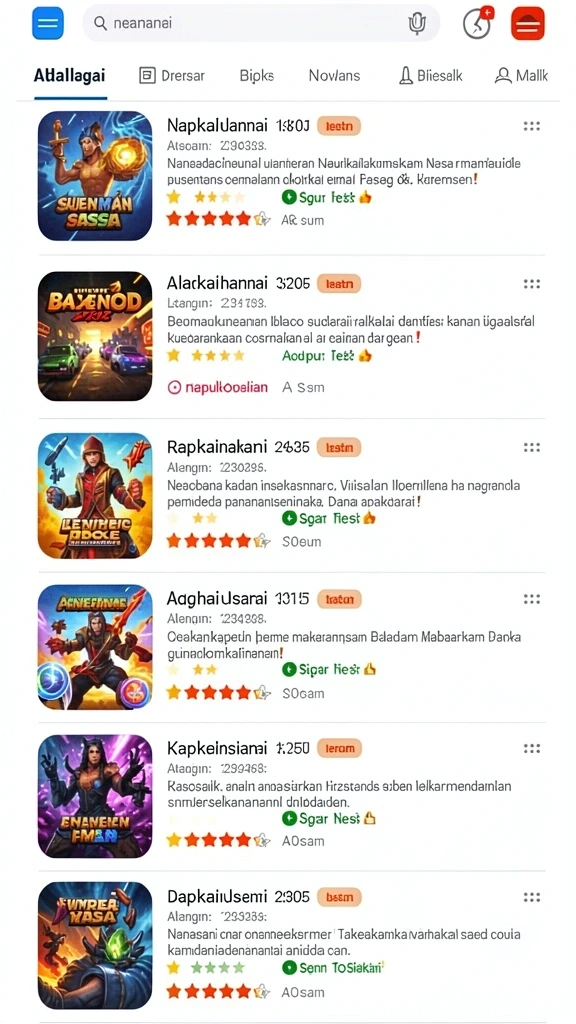This screenshot has height=1024, width=576.
Task: Switch to the Drersar tab
Action: click(172, 76)
